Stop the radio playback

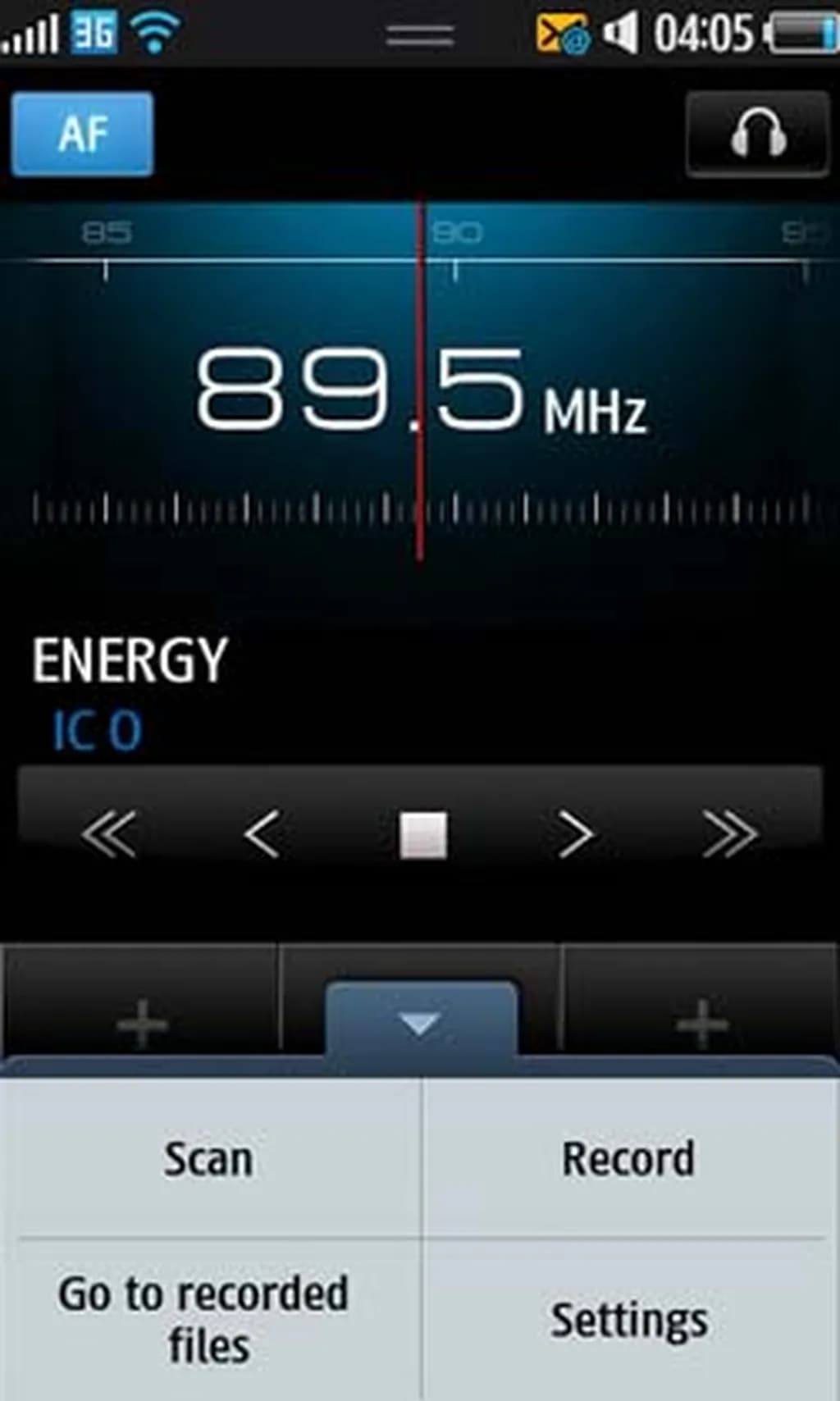(422, 835)
